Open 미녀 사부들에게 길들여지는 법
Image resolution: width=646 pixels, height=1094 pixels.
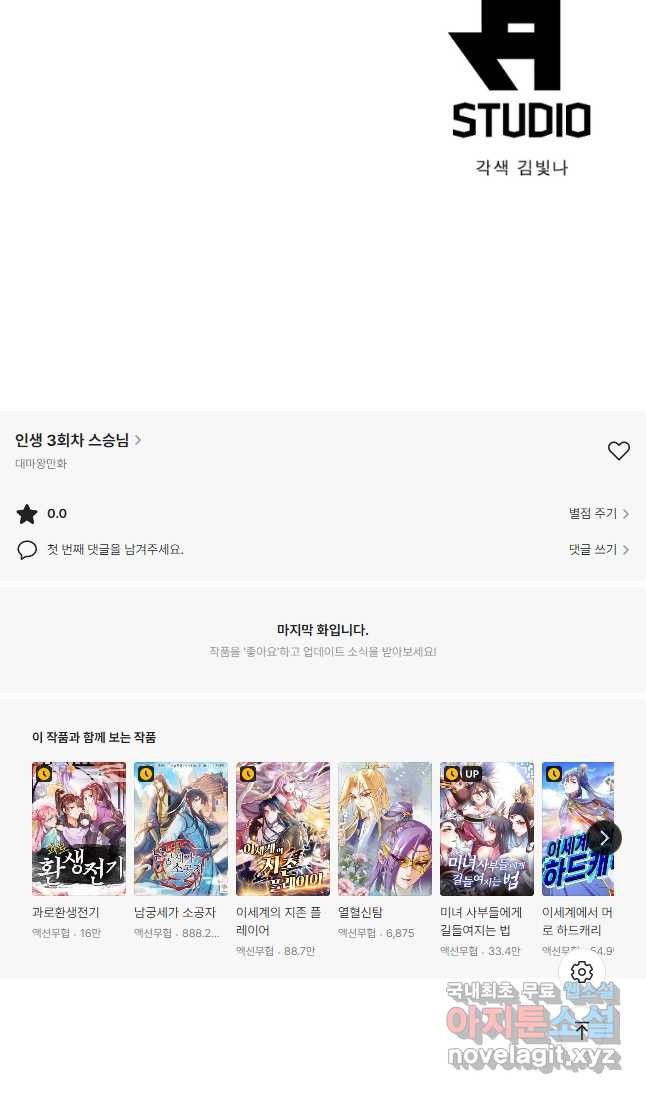coord(487,829)
